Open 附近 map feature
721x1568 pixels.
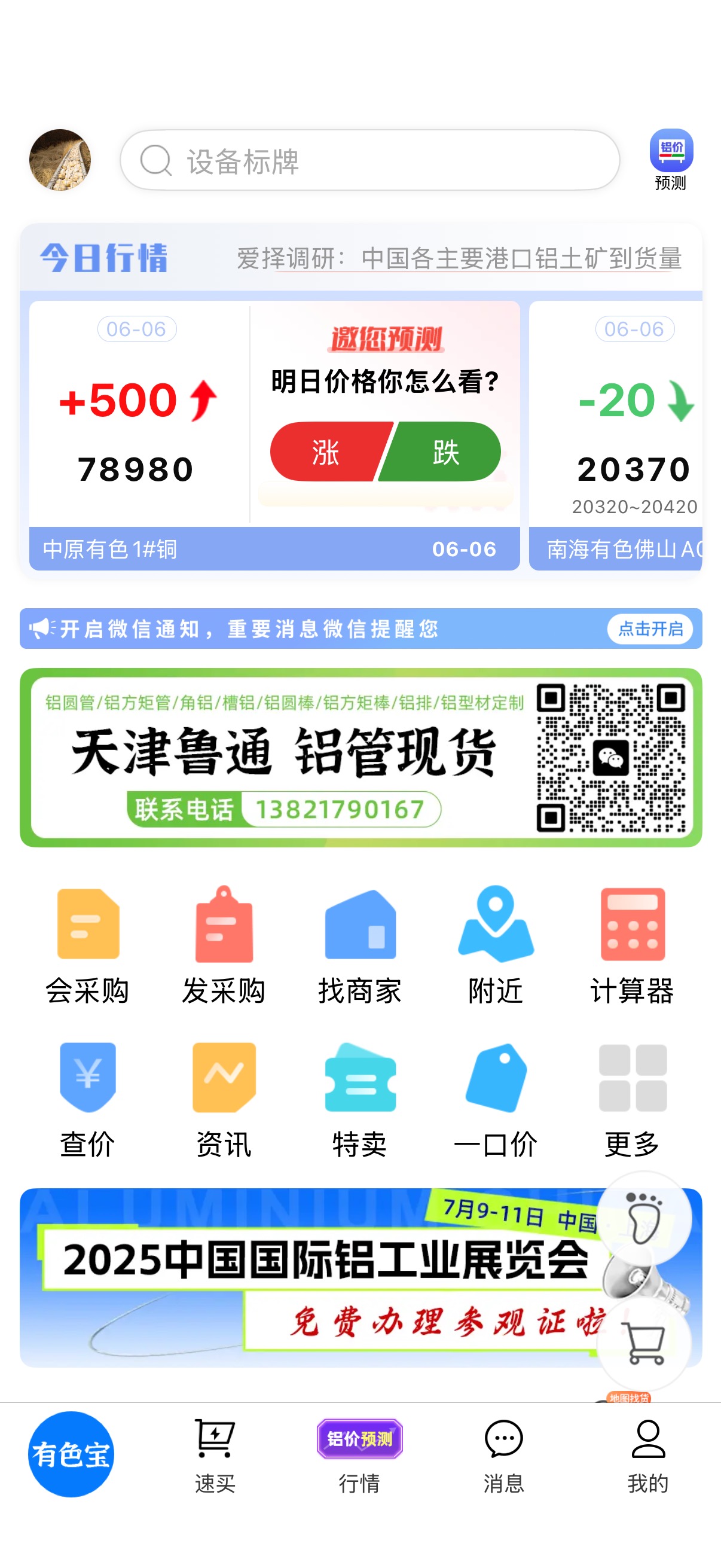click(x=496, y=945)
